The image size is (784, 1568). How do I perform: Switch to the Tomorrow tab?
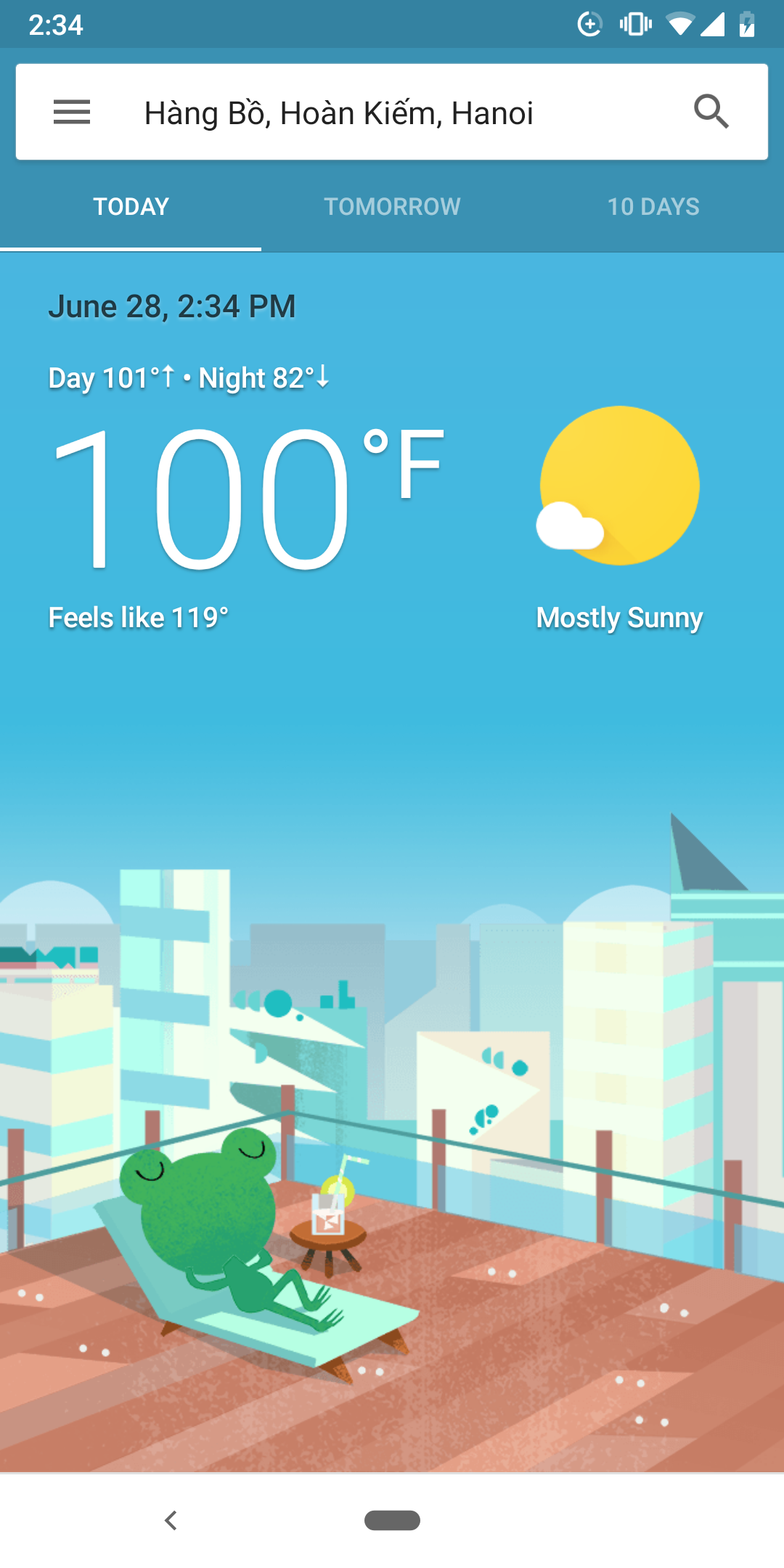point(392,207)
